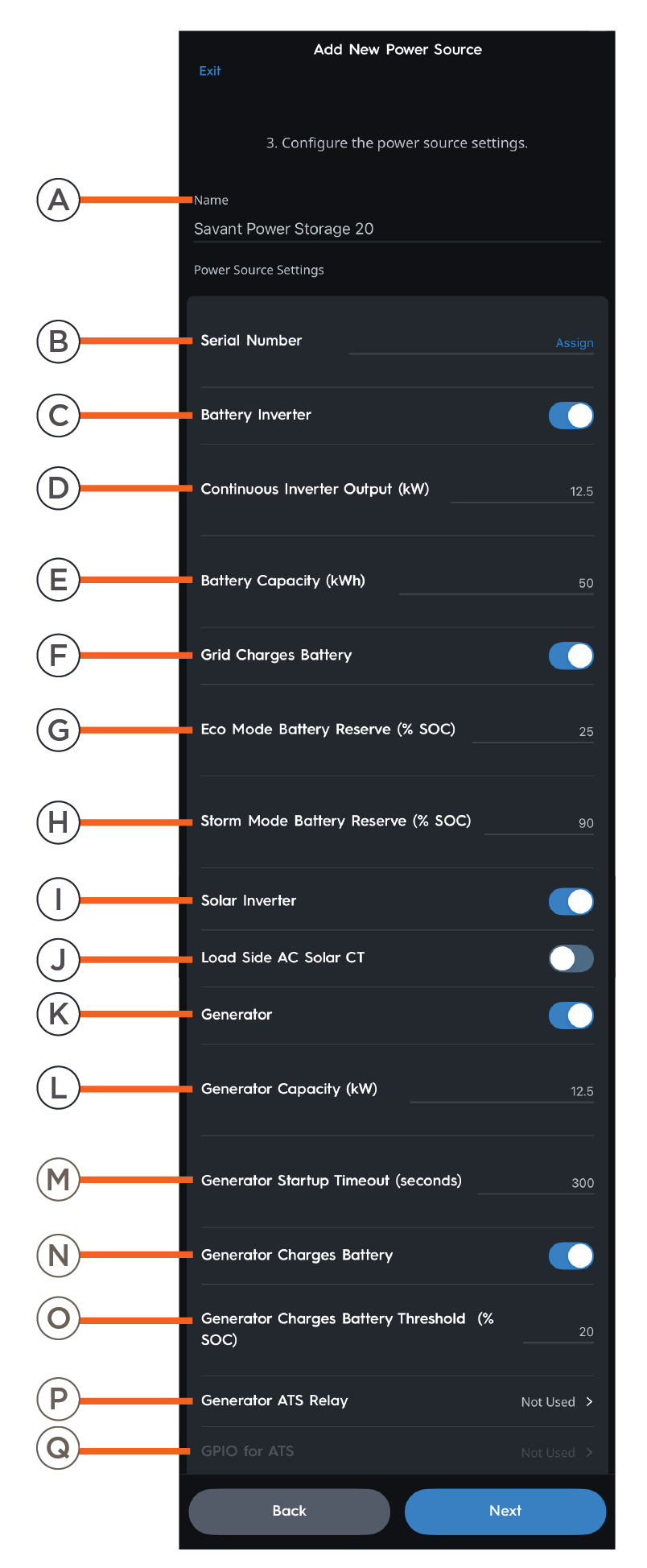Tap Assign for the Serial Number
Screen dimensions: 647x1568
574,343
